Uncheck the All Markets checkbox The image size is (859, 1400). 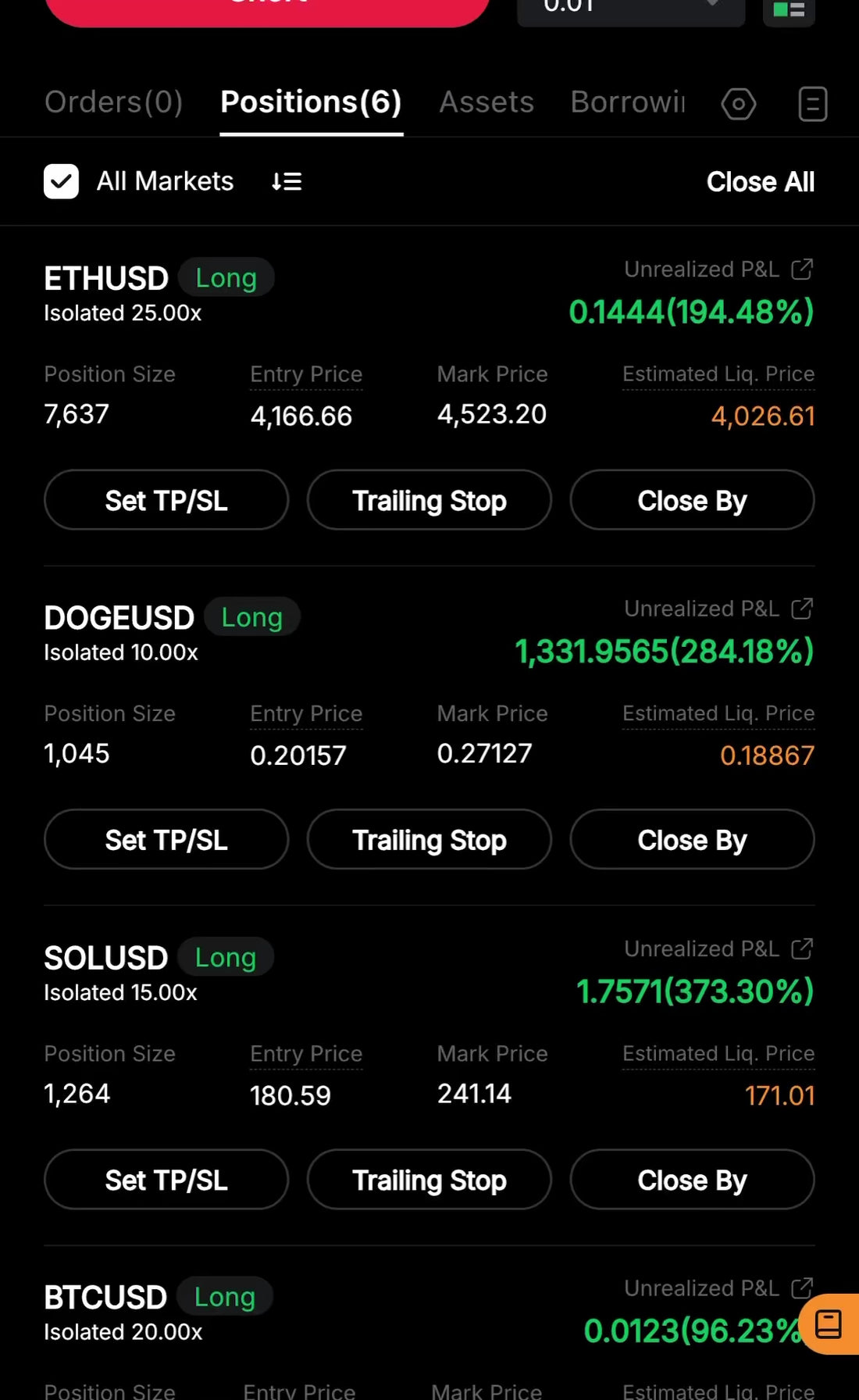[x=61, y=181]
